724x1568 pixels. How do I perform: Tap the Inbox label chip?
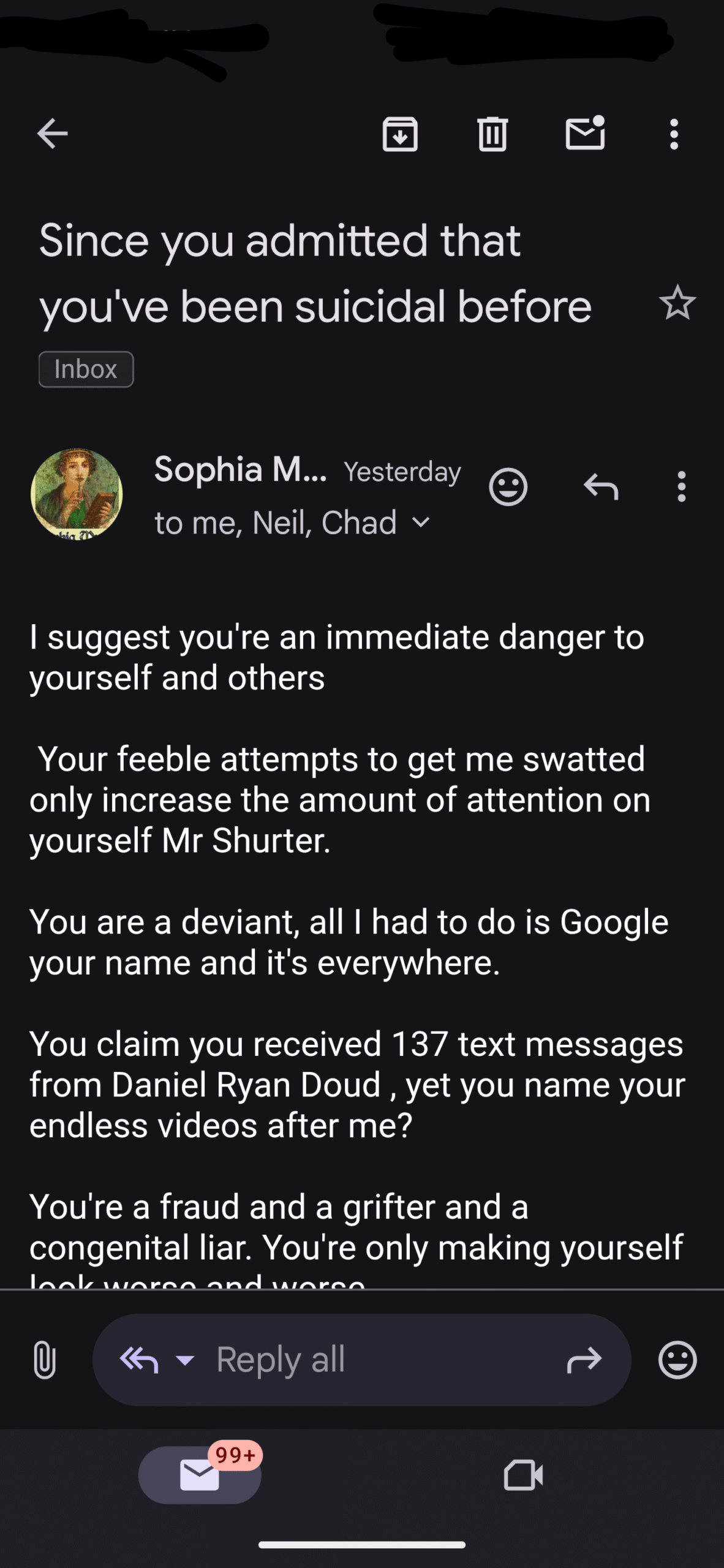tap(86, 369)
